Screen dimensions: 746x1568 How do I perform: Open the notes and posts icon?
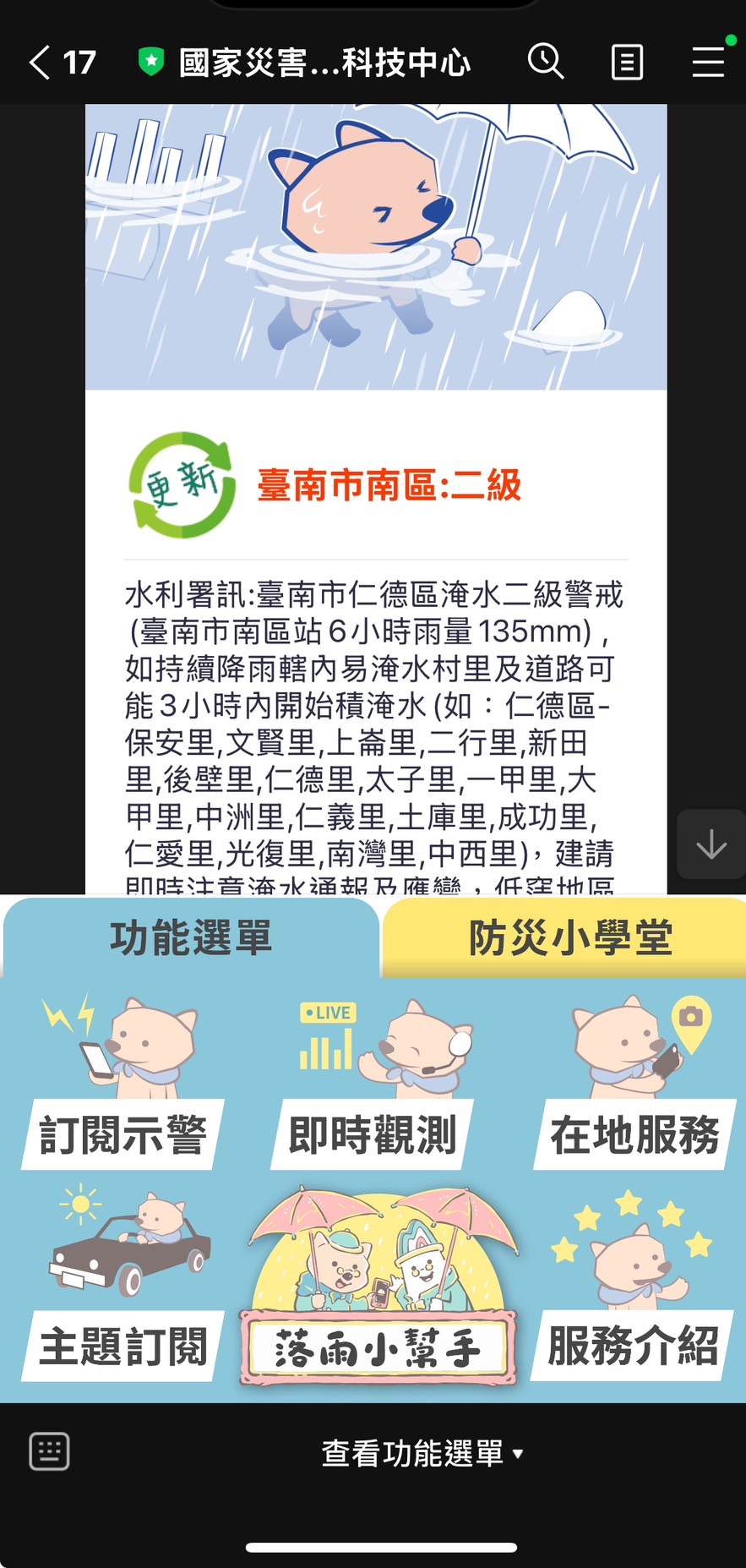(627, 63)
